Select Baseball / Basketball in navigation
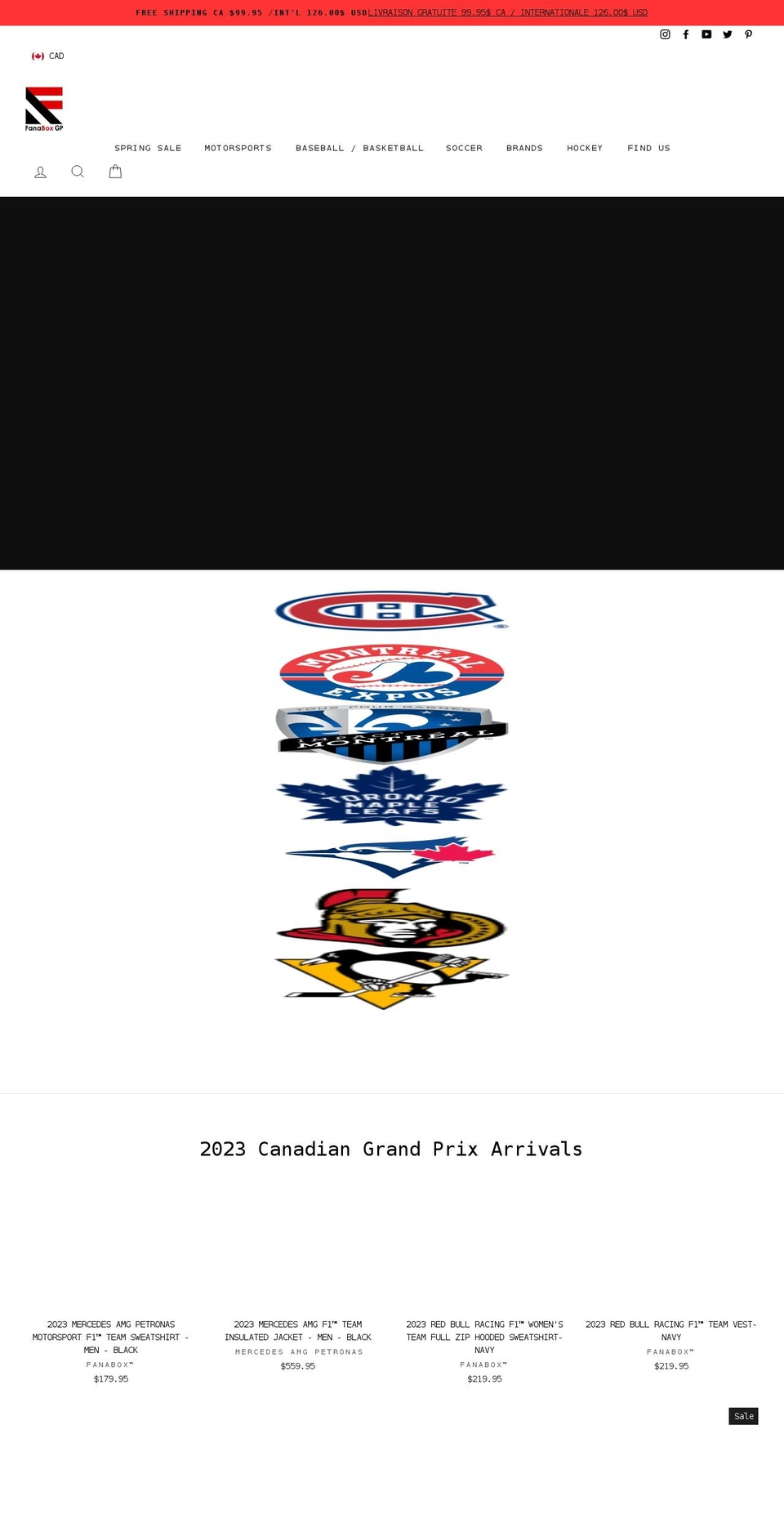The image size is (784, 1532). (x=359, y=148)
